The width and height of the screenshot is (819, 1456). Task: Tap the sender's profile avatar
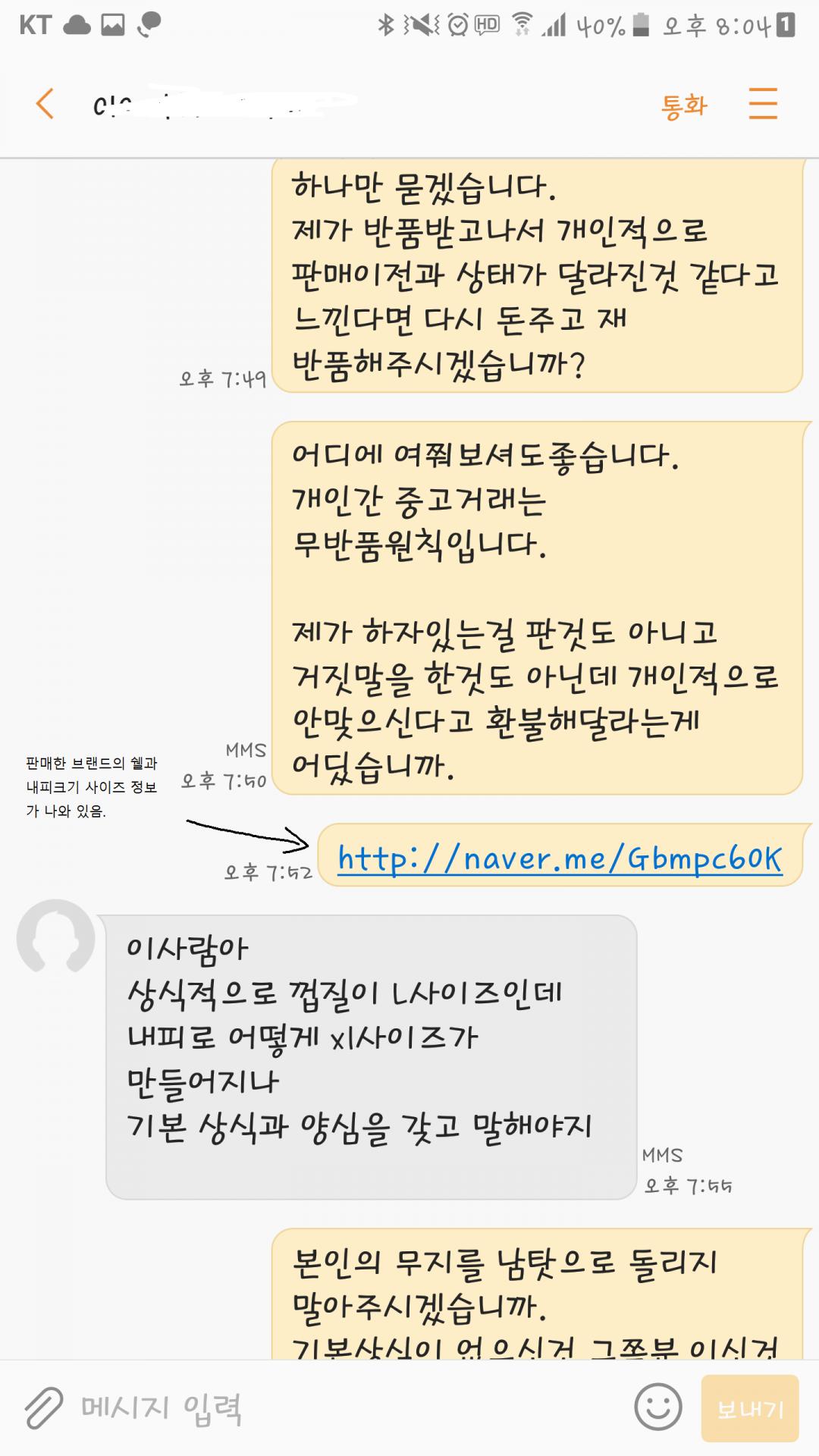55,937
